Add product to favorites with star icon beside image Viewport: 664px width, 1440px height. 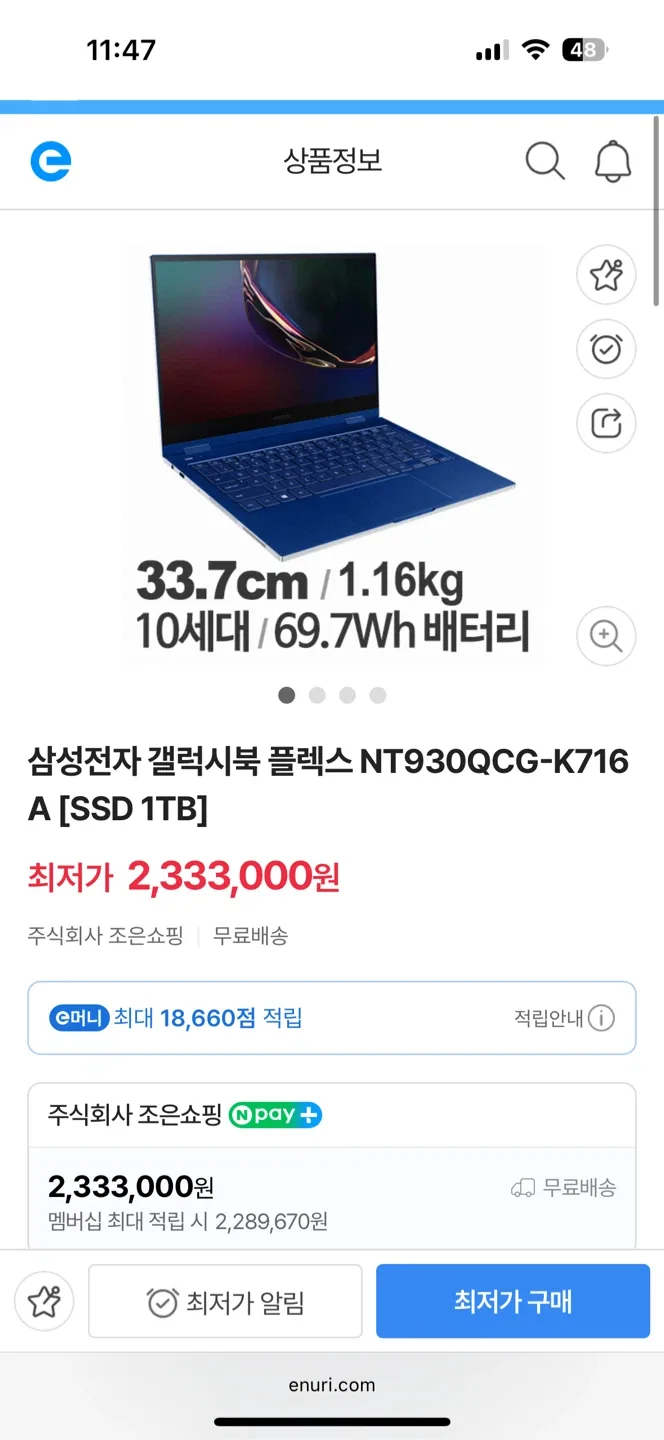(606, 274)
